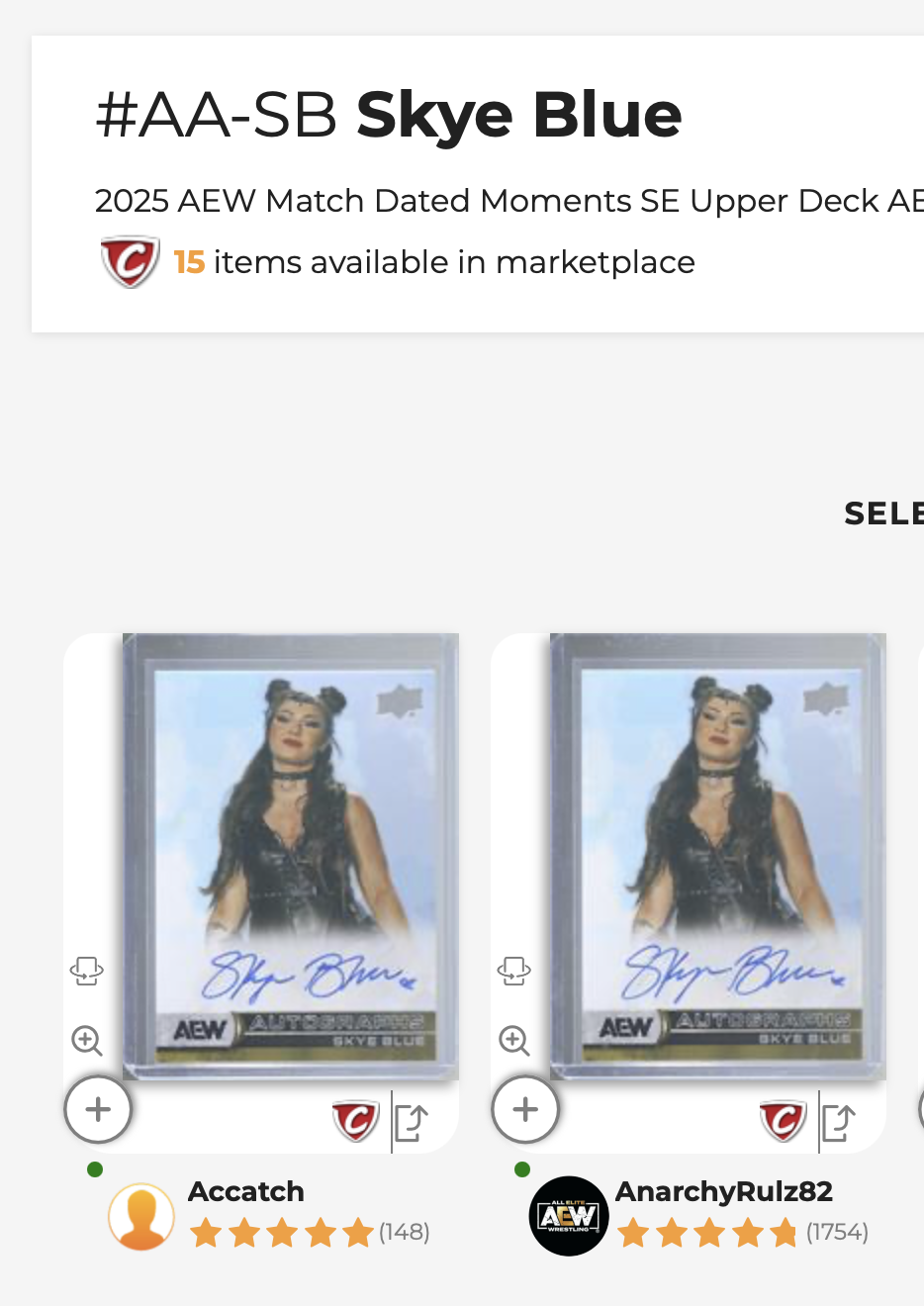Viewport: 924px width, 1306px height.
Task: View seller Accatch's profile
Action: [x=245, y=1191]
